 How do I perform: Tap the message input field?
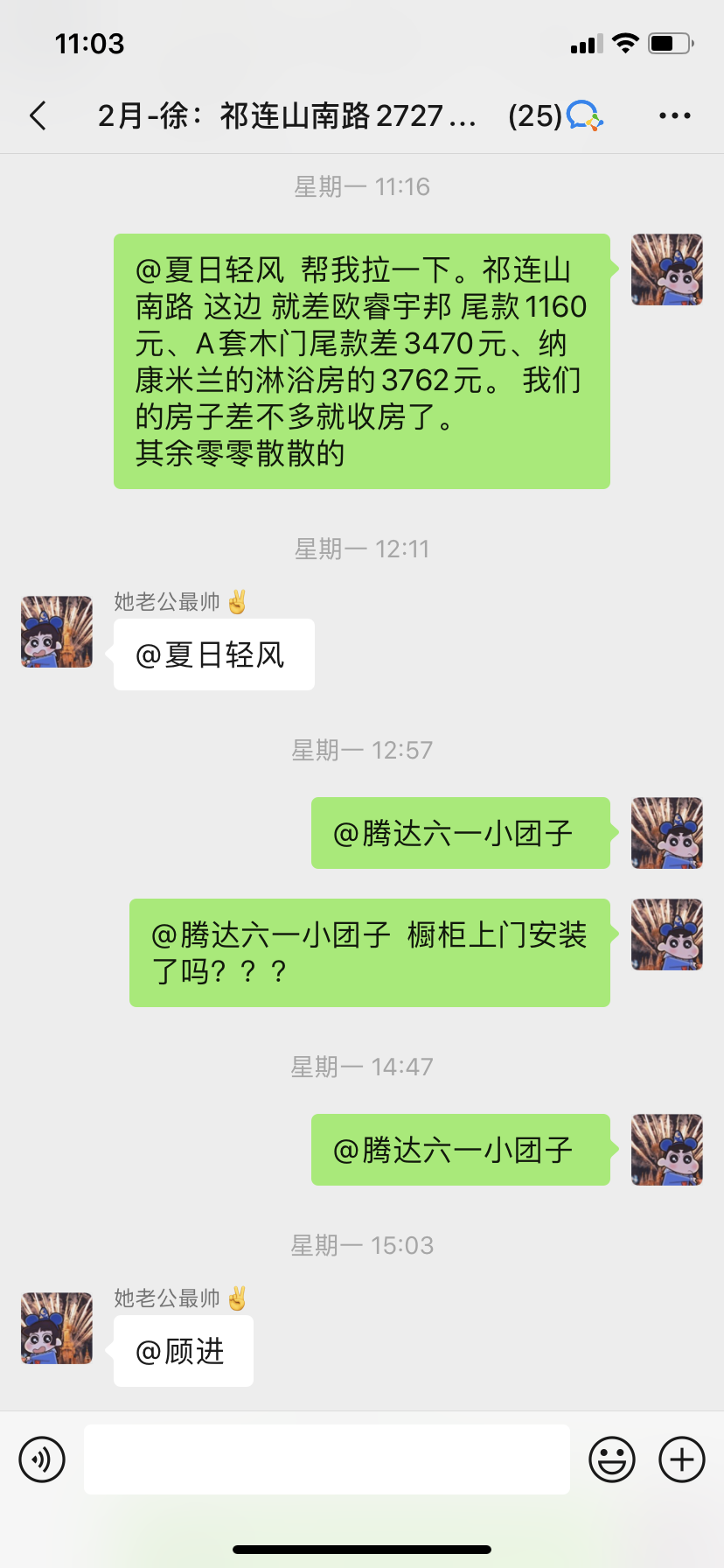click(x=327, y=1459)
